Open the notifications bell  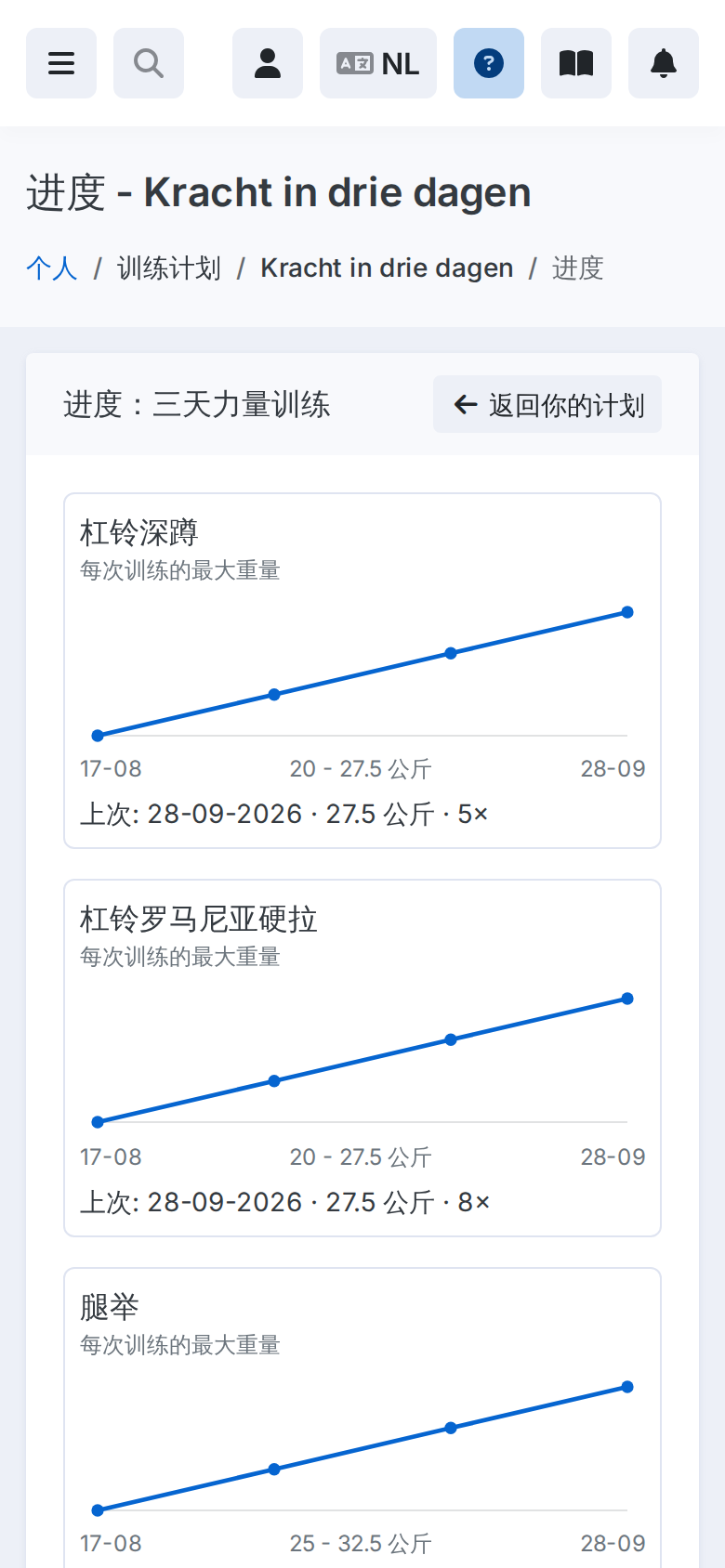click(x=664, y=63)
